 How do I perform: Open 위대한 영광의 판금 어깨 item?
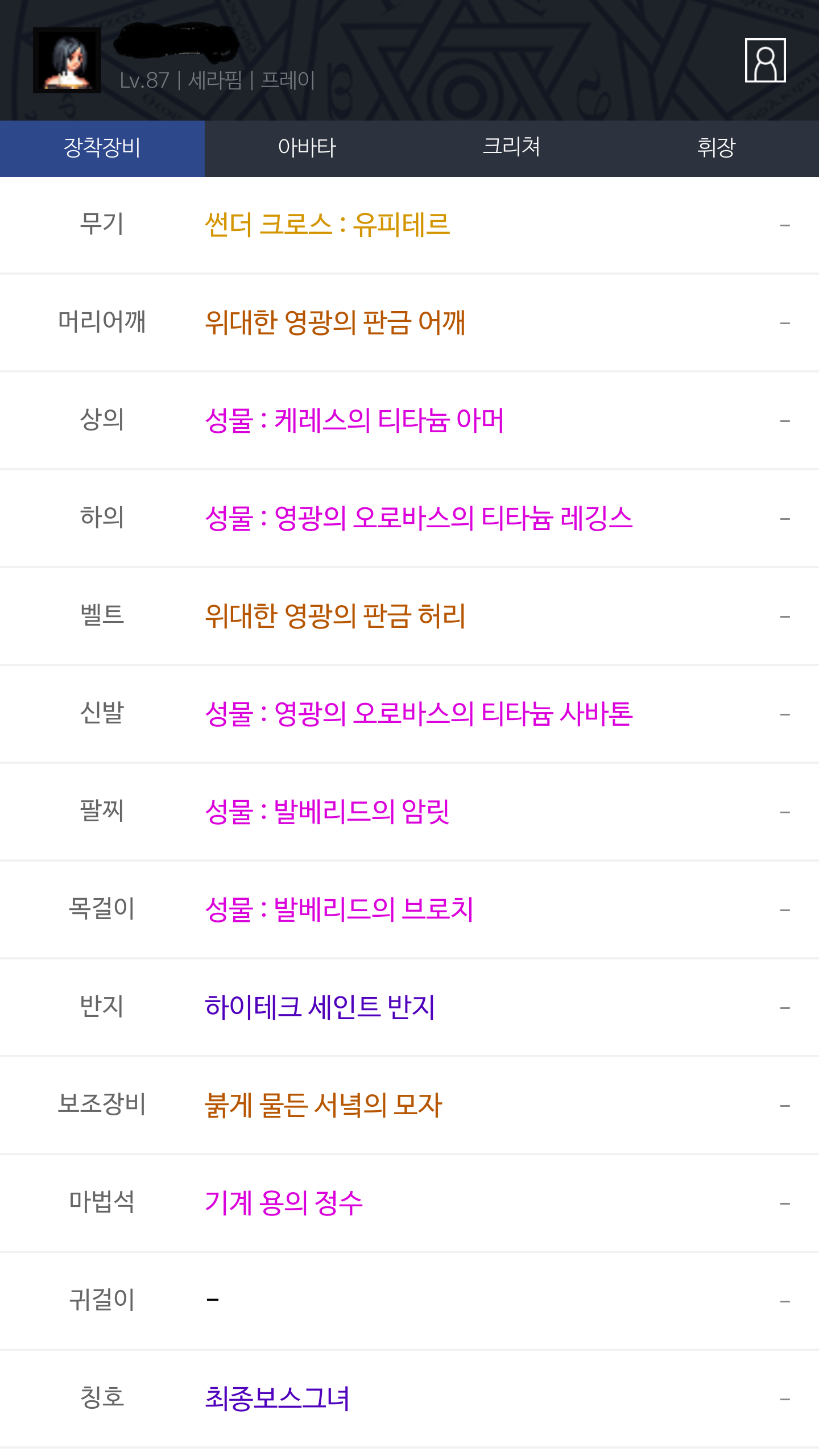coord(335,322)
